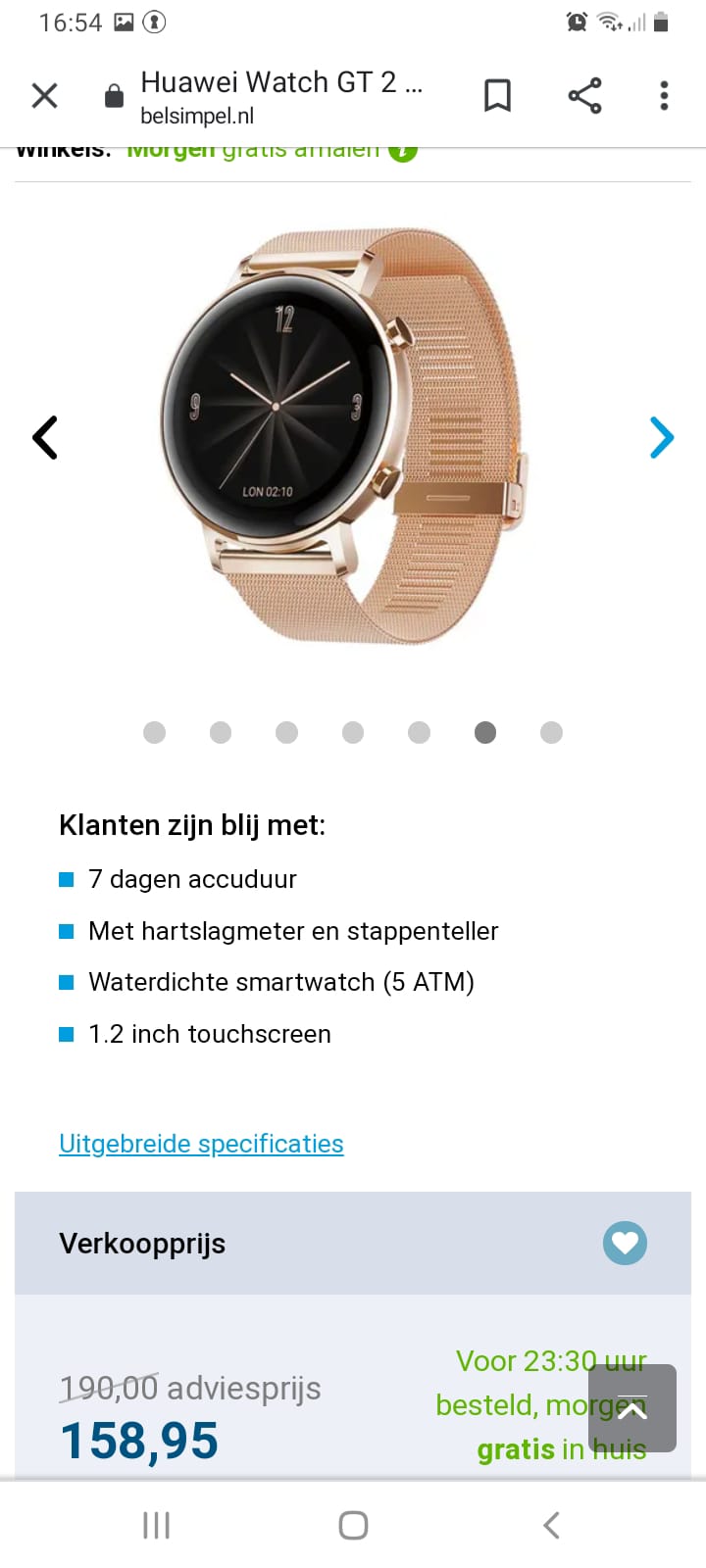Show the previous watch photo
The width and height of the screenshot is (706, 1568).
[x=45, y=437]
